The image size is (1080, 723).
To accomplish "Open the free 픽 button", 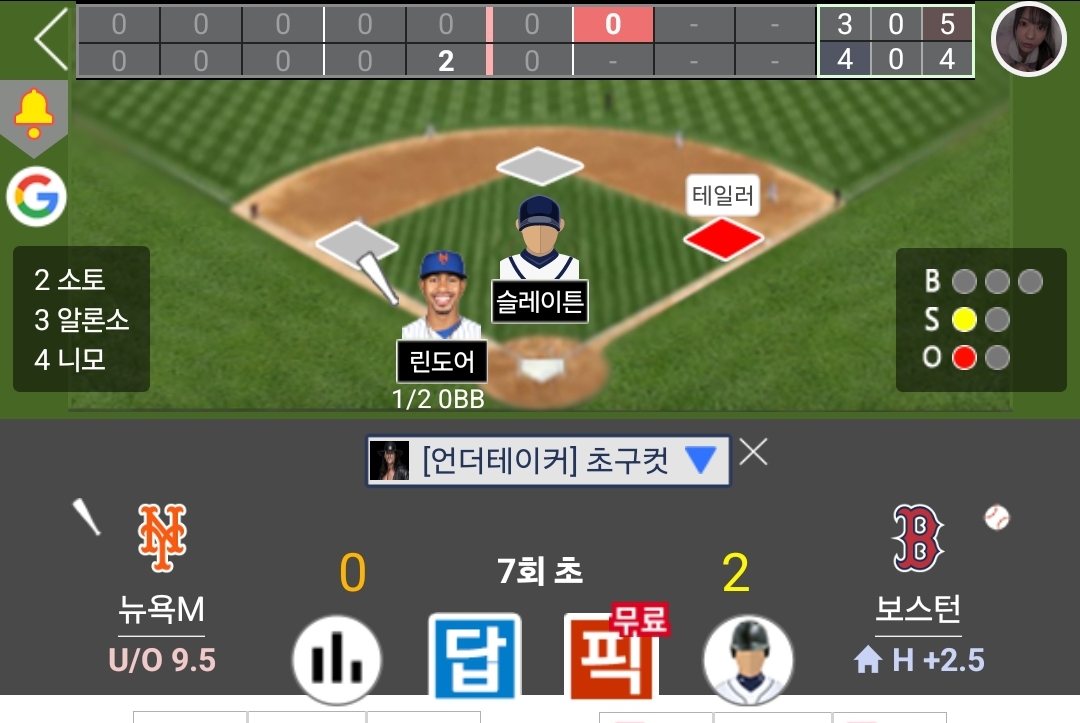I will point(612,656).
